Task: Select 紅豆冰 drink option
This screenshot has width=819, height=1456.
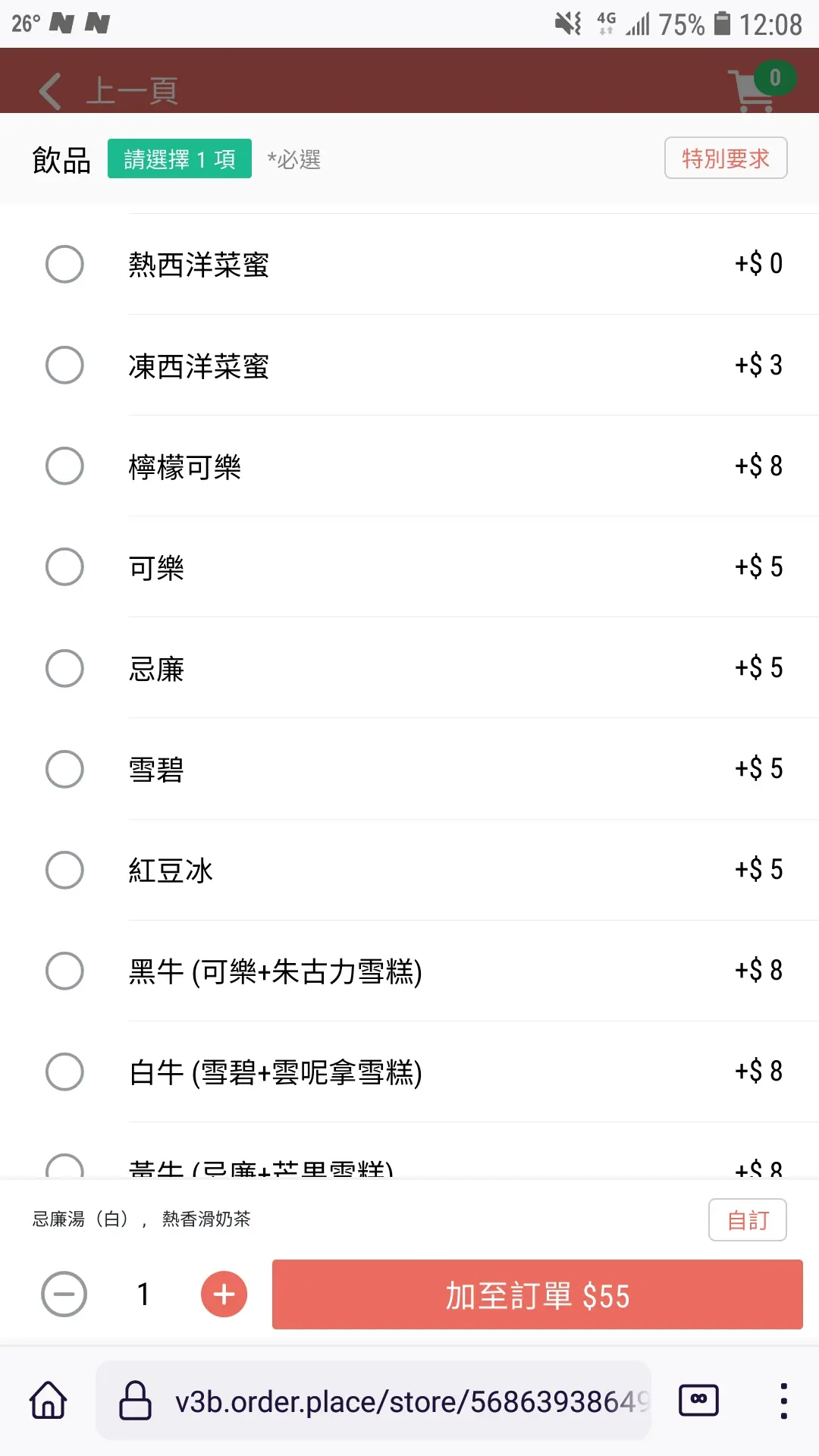Action: [409, 870]
